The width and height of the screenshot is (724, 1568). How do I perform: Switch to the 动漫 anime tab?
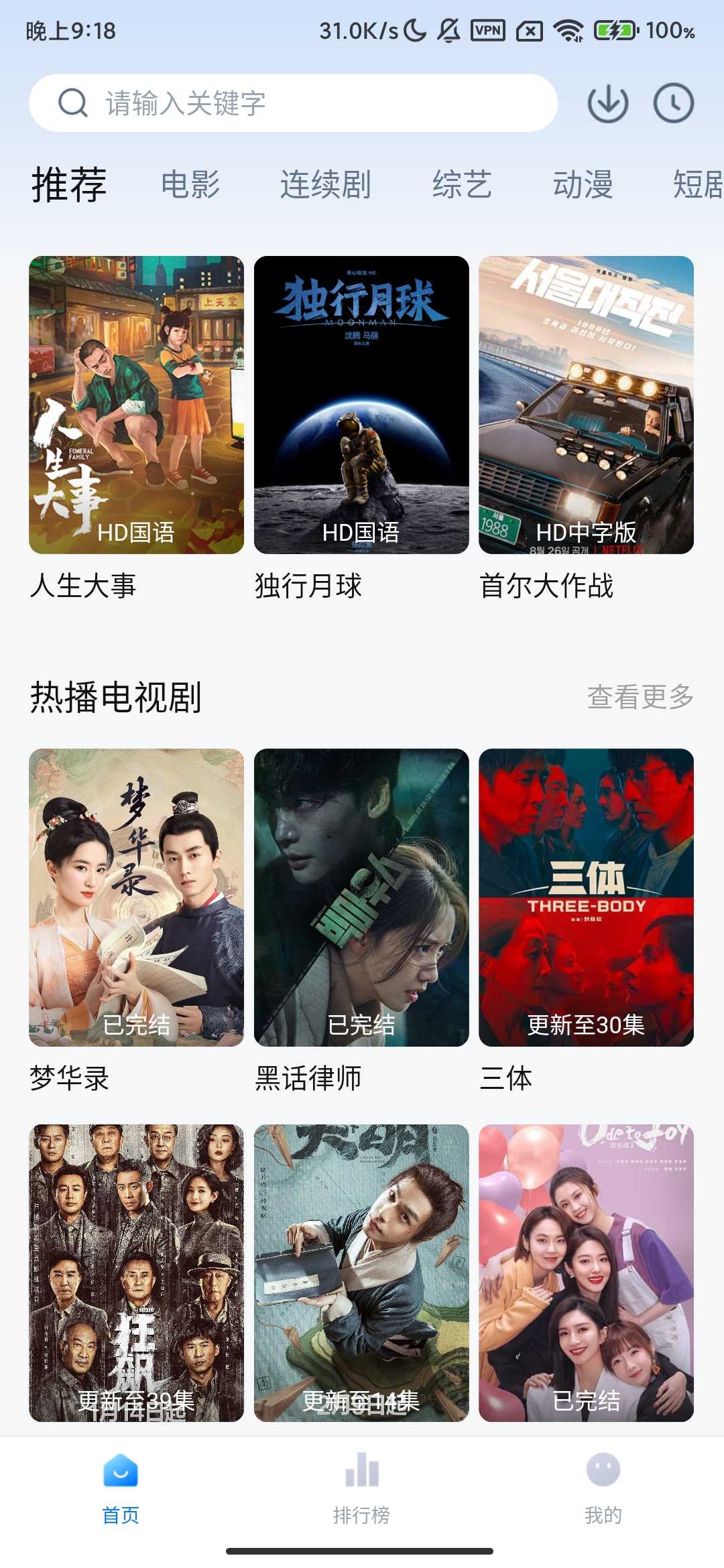(x=585, y=186)
